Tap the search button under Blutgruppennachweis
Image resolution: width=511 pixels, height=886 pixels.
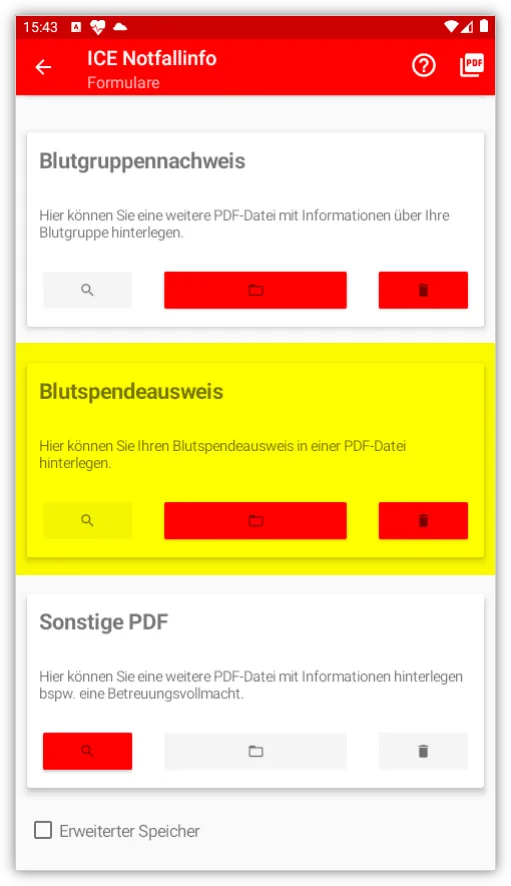(87, 290)
